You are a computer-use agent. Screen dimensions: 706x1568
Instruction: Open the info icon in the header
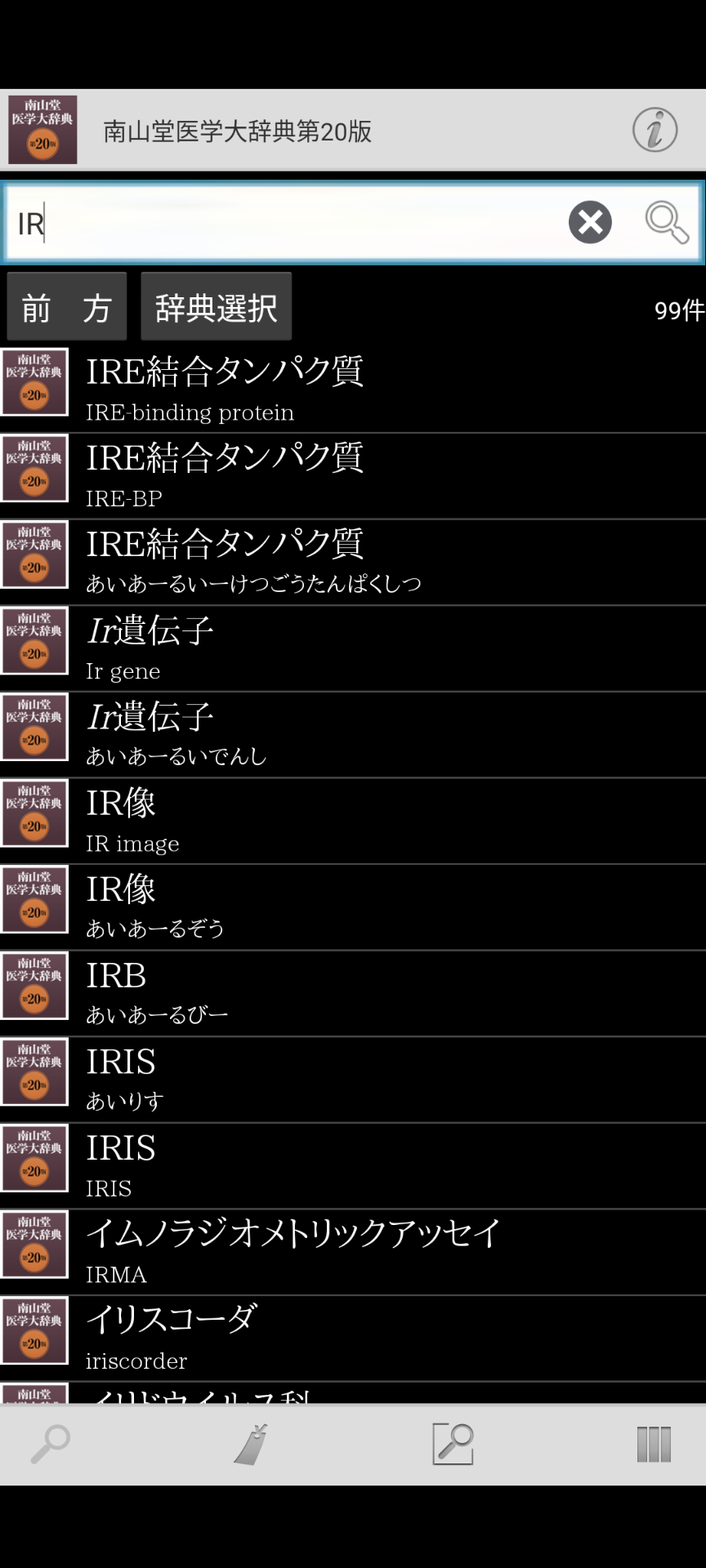coord(655,130)
